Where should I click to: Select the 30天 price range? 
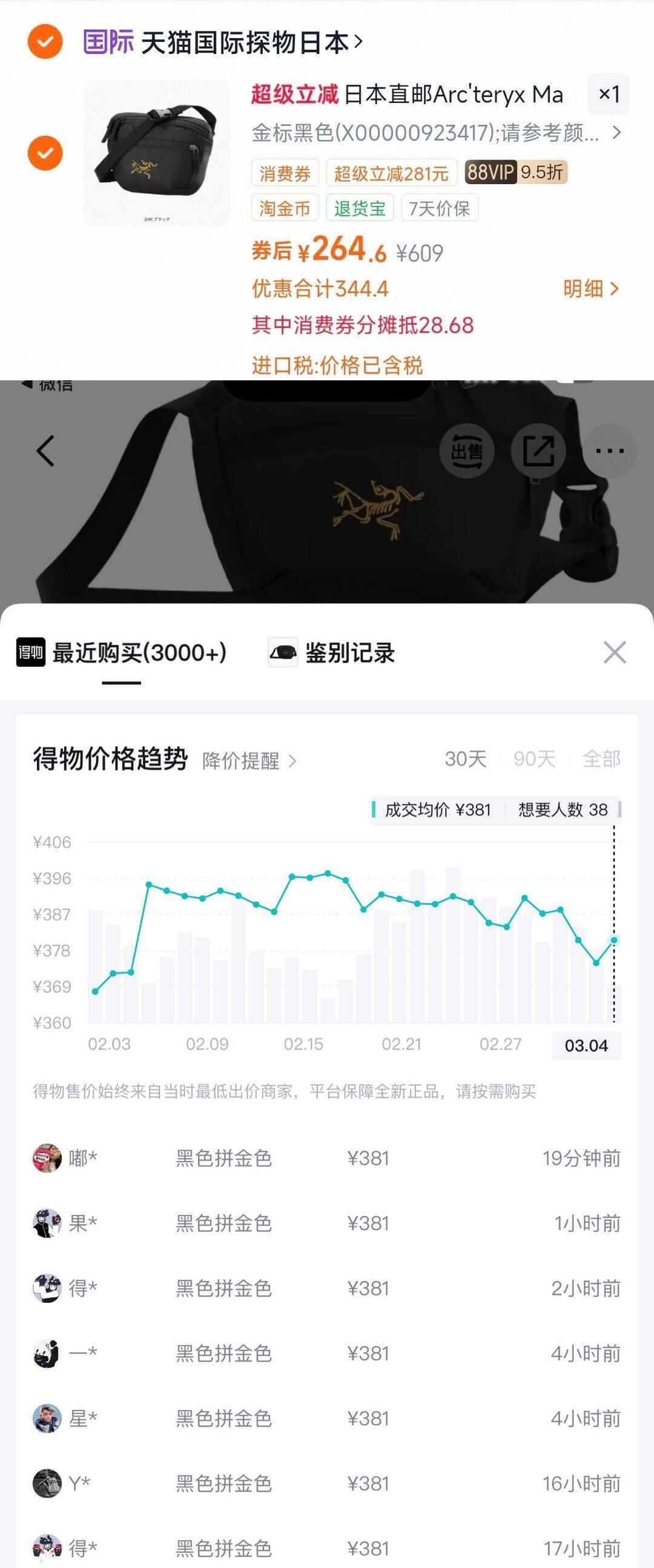point(466,759)
